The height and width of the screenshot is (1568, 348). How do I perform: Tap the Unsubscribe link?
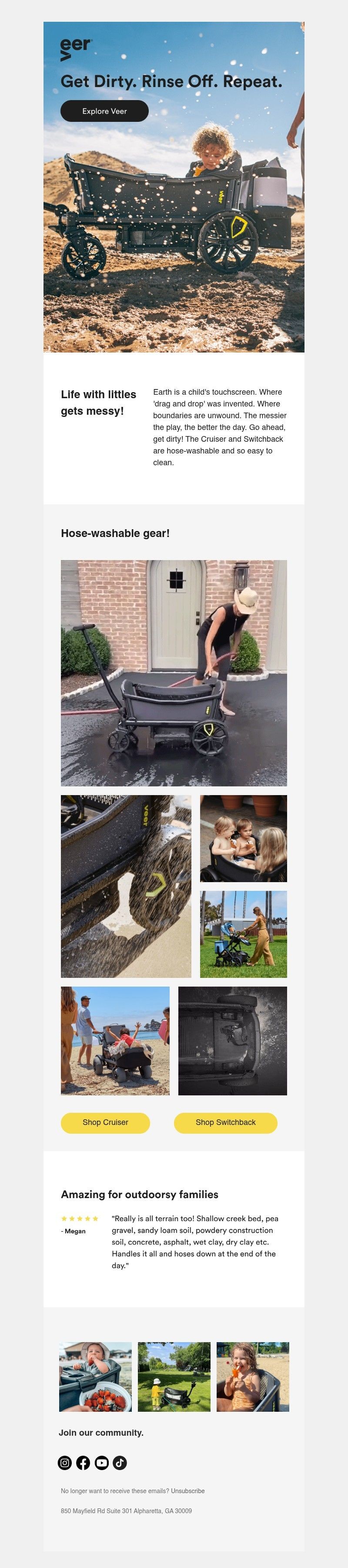[187, 1491]
